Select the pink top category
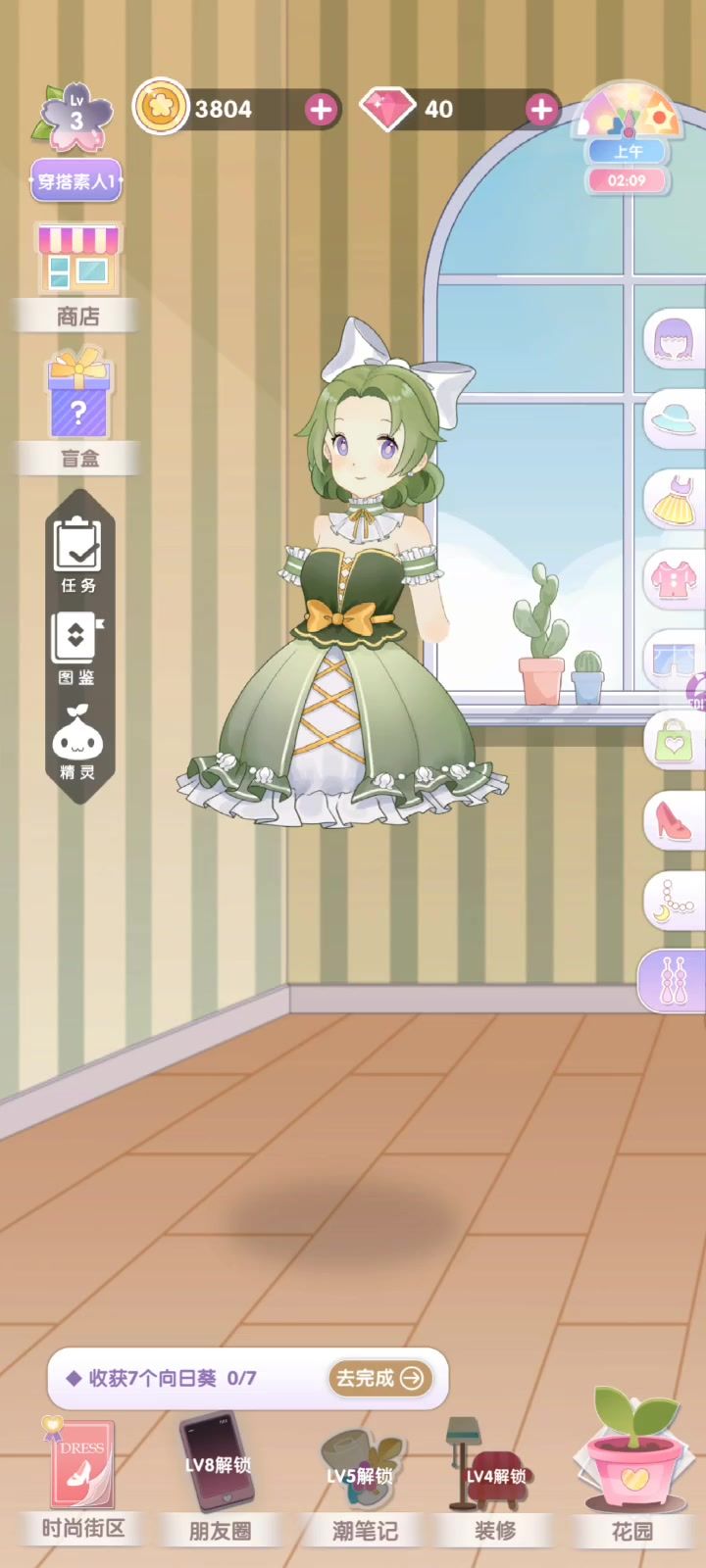The width and height of the screenshot is (706, 1568). tap(675, 579)
